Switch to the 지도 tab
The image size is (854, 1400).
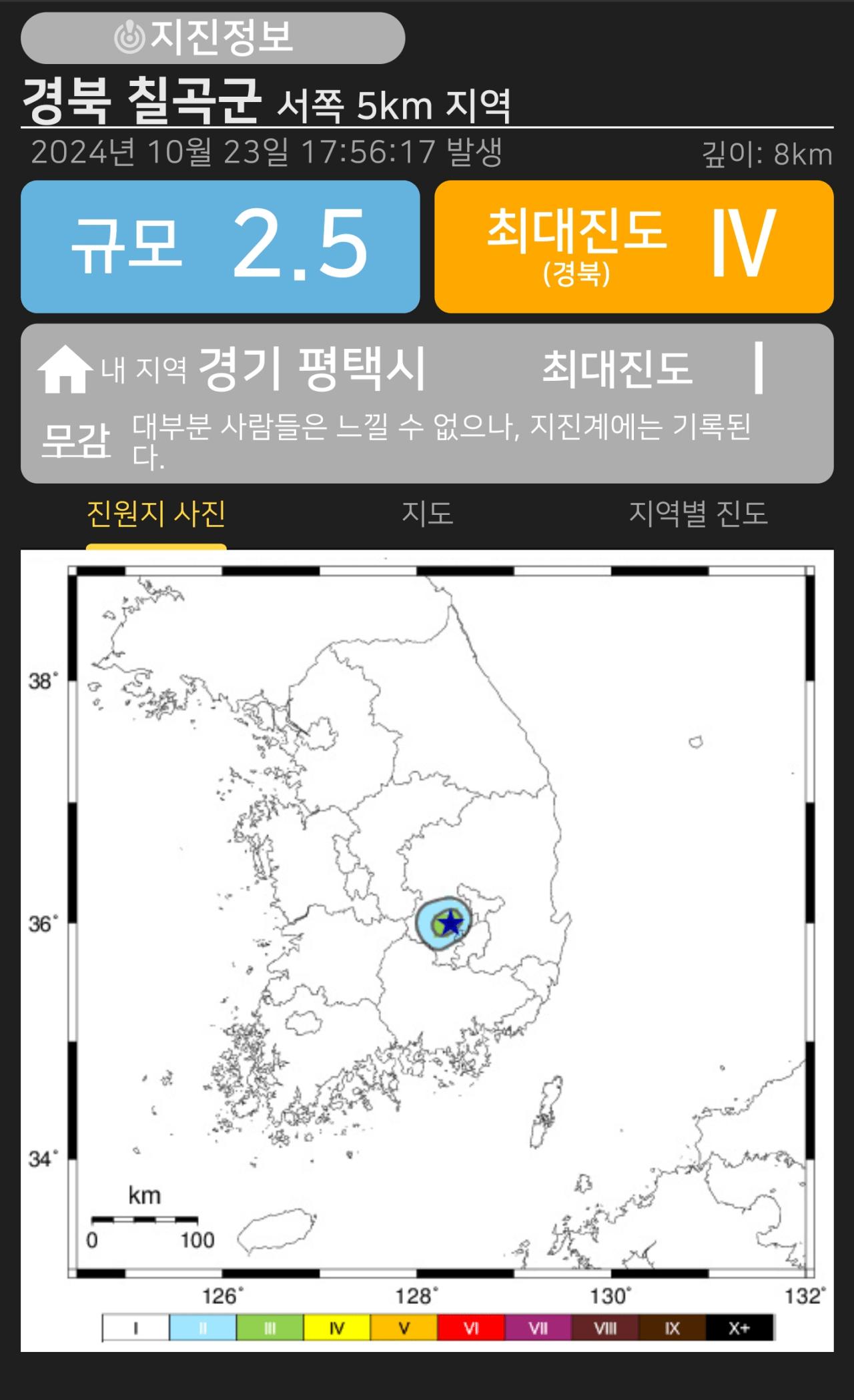427,514
